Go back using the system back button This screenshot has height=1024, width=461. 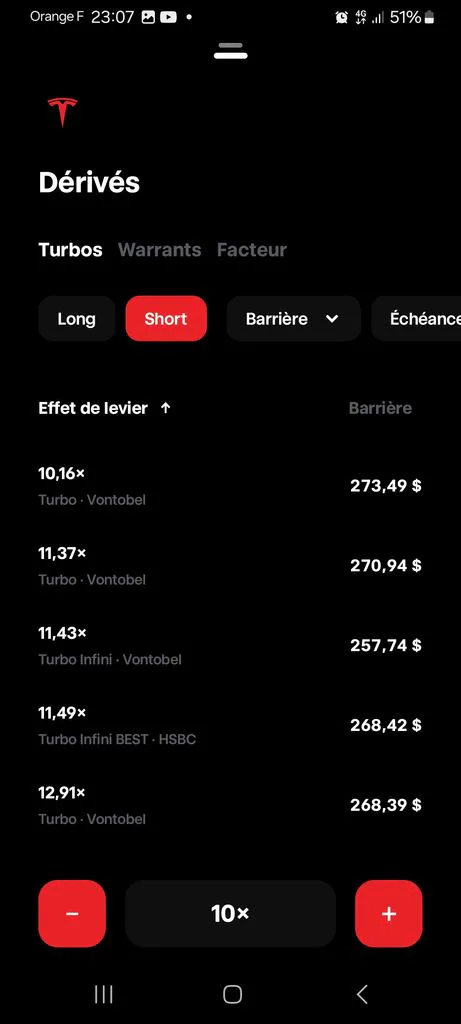tap(362, 994)
